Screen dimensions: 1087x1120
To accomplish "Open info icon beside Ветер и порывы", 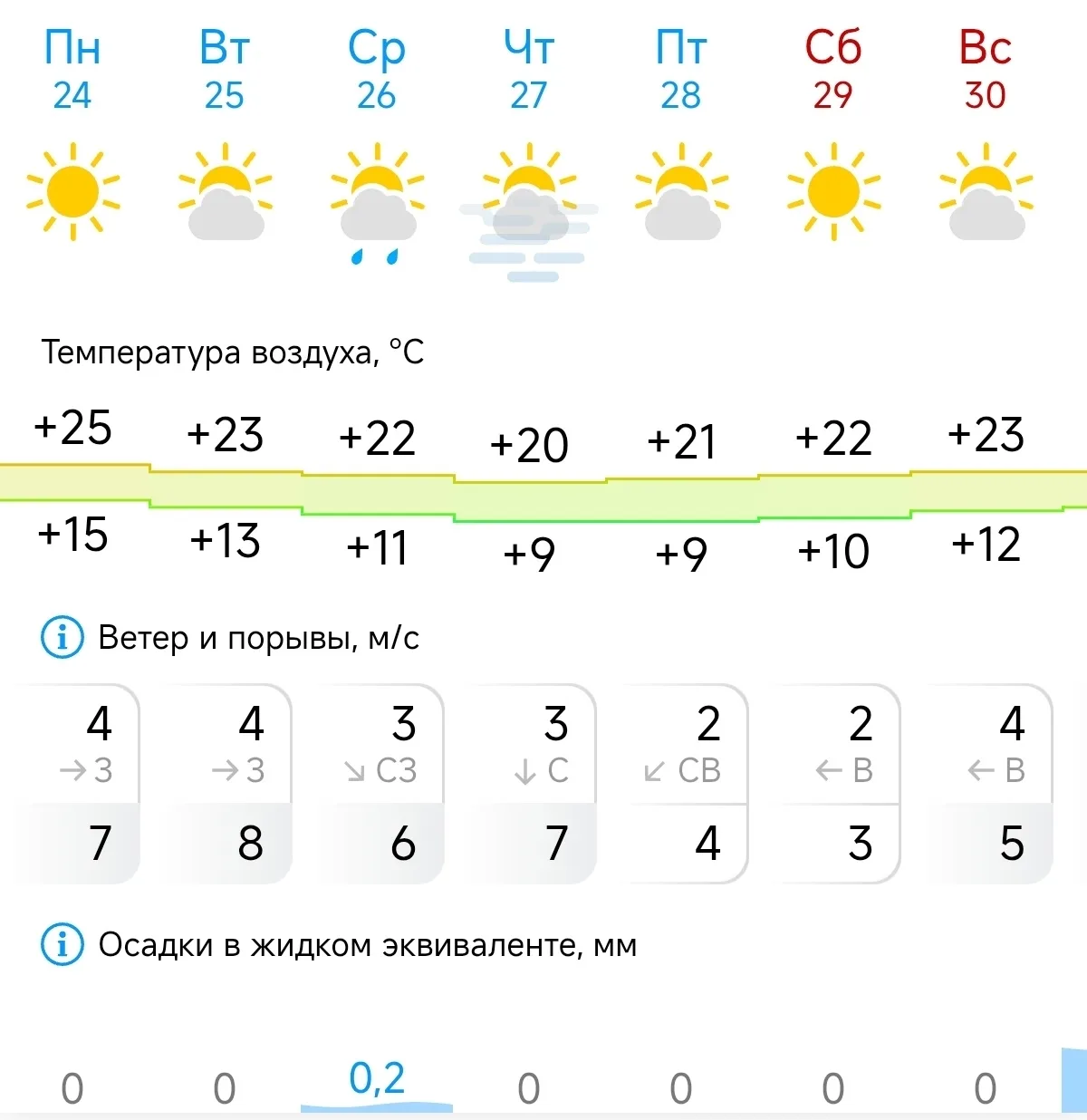I will click(63, 638).
